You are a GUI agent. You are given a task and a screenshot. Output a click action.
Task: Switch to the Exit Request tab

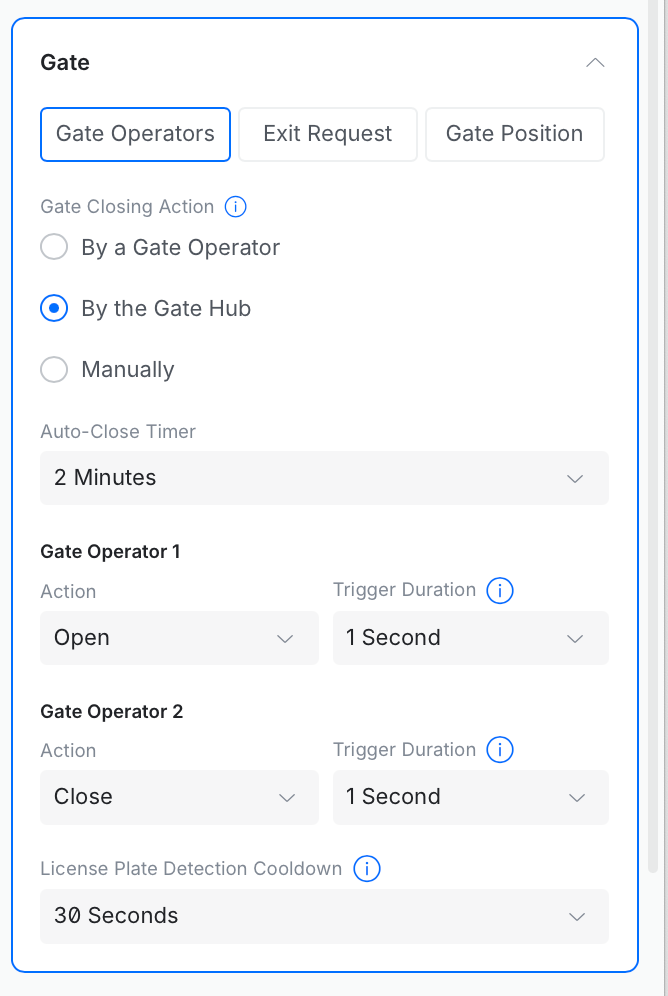click(327, 134)
